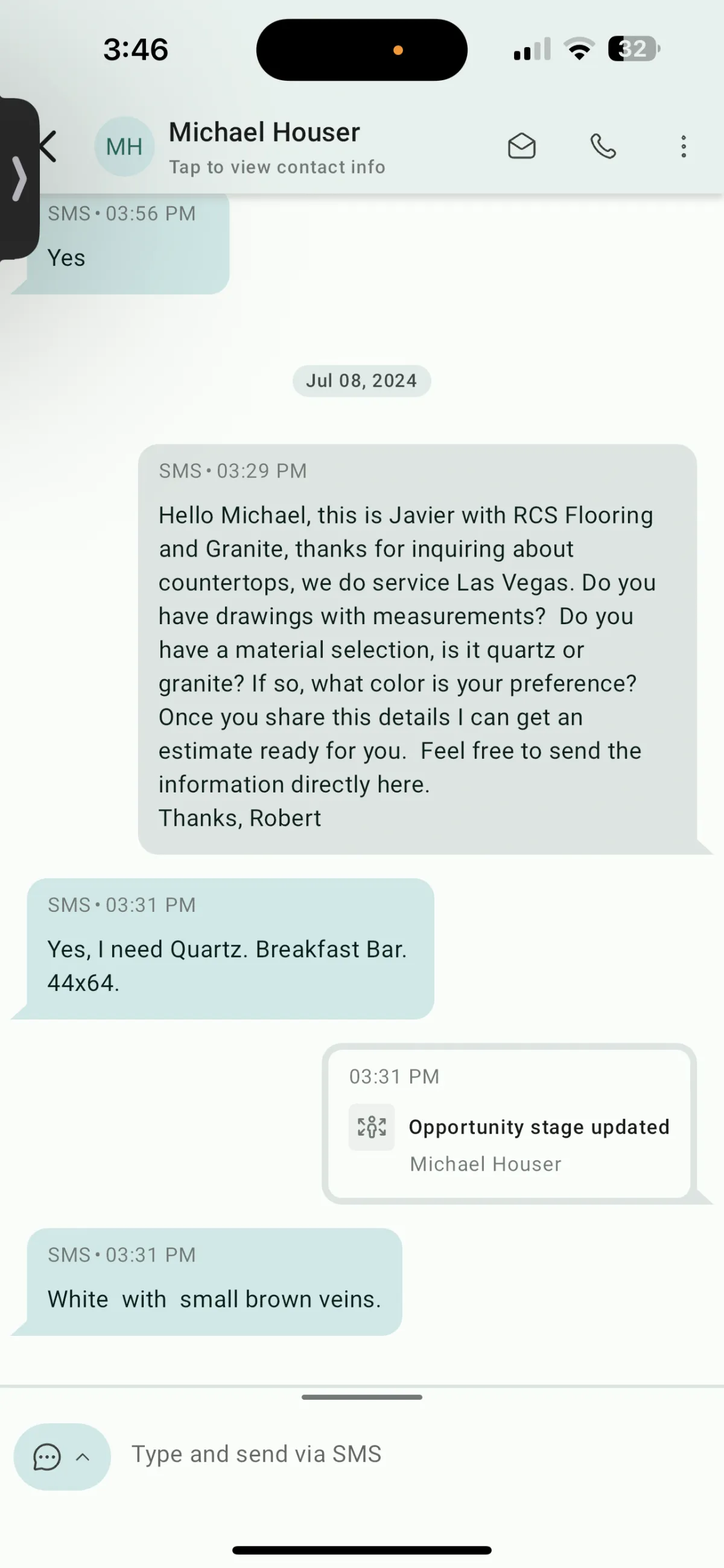Tap the open envelope icon
This screenshot has width=724, height=1568.
(521, 147)
